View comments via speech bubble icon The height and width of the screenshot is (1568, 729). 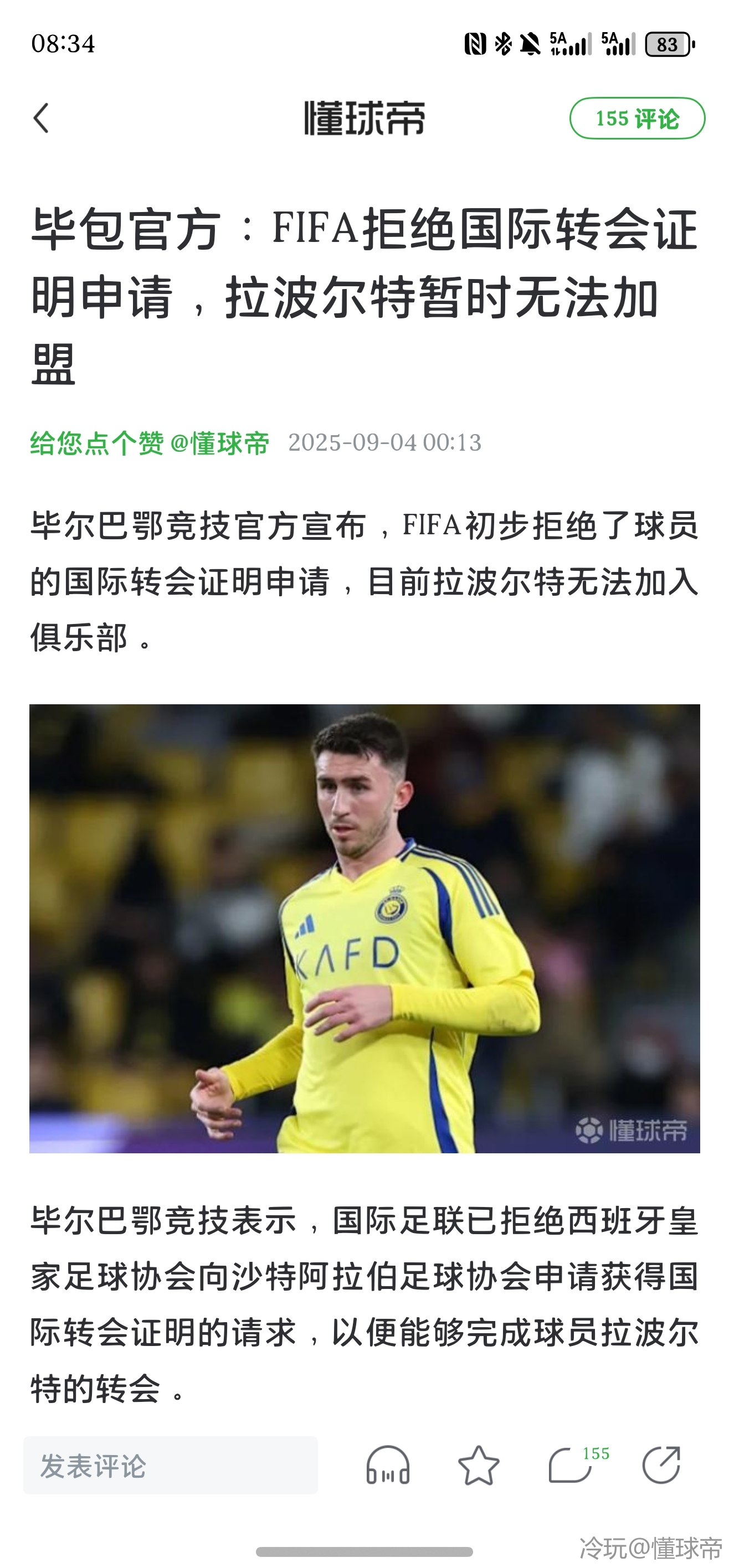pos(571,1466)
